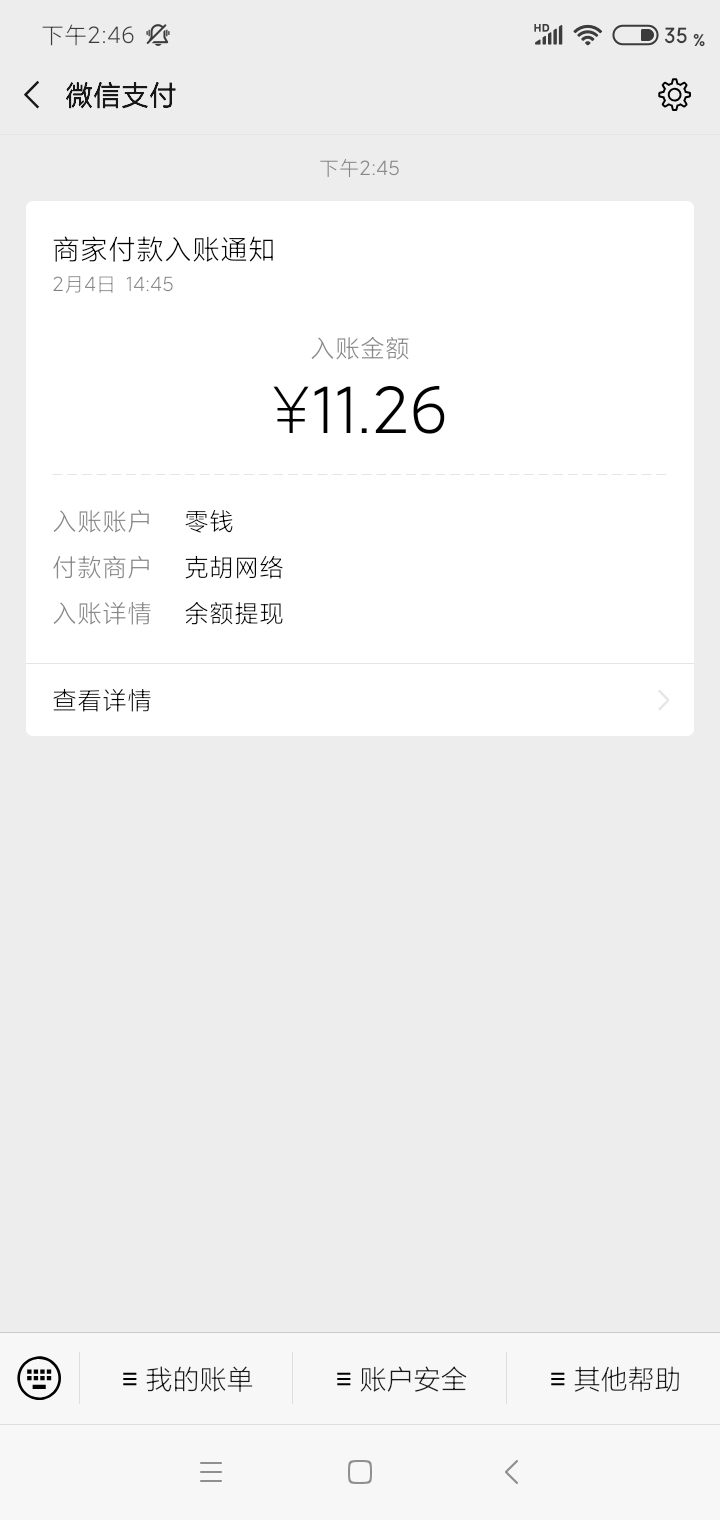Open the settings gear icon
This screenshot has height=1520, width=720.
point(674,95)
